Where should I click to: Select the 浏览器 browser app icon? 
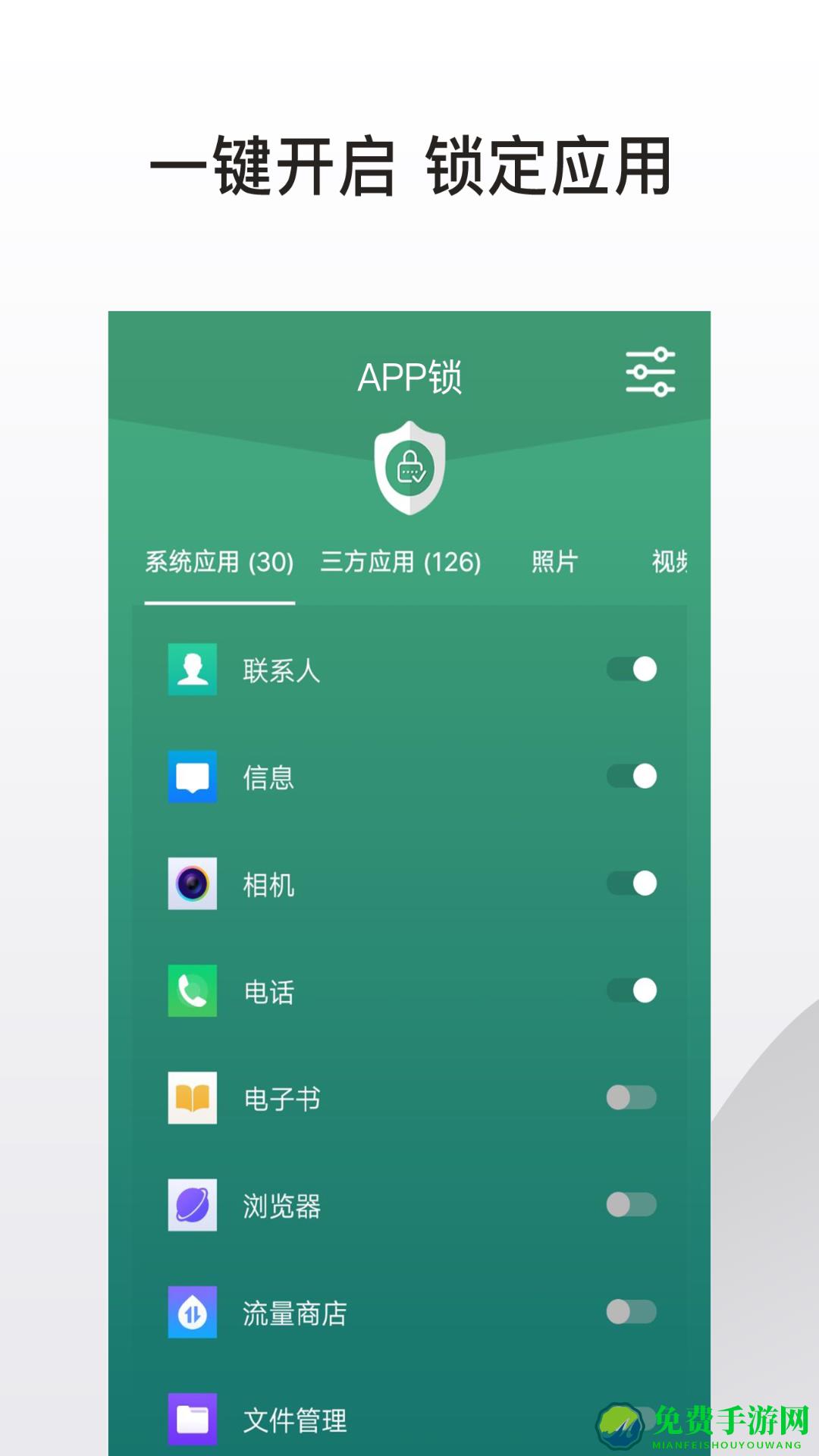click(x=192, y=1207)
